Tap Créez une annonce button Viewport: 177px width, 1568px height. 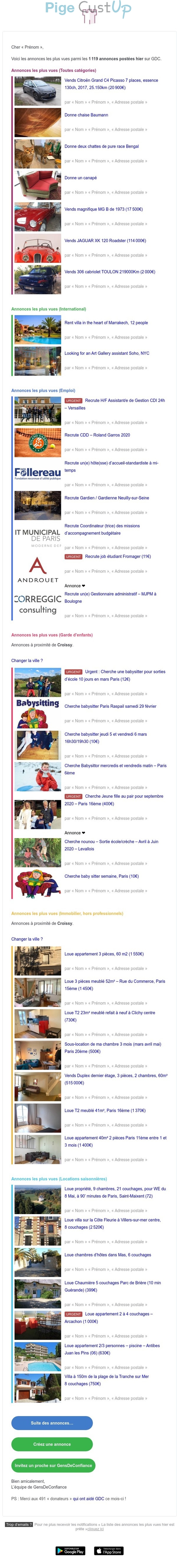[52, 1444]
